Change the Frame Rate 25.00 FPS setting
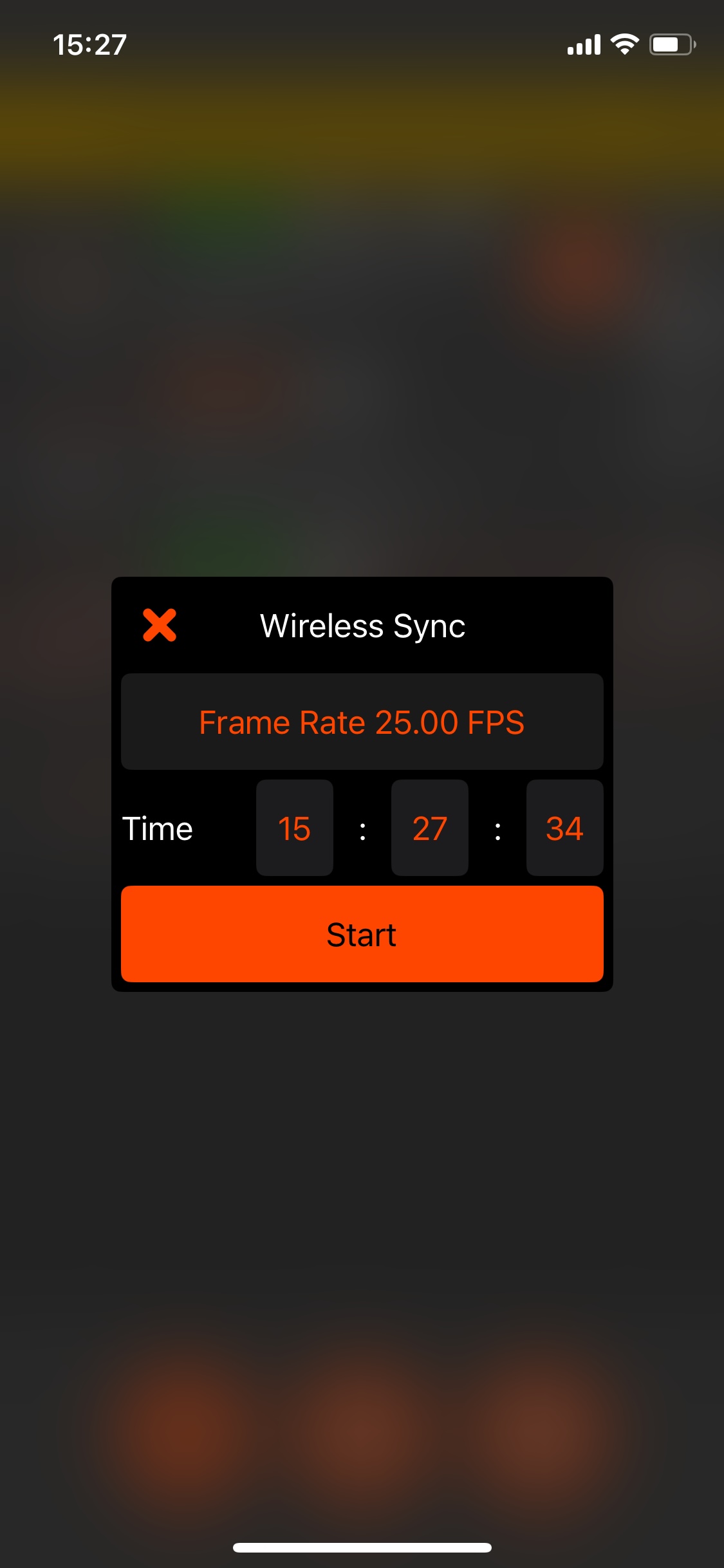Image resolution: width=724 pixels, height=1568 pixels. coord(362,722)
